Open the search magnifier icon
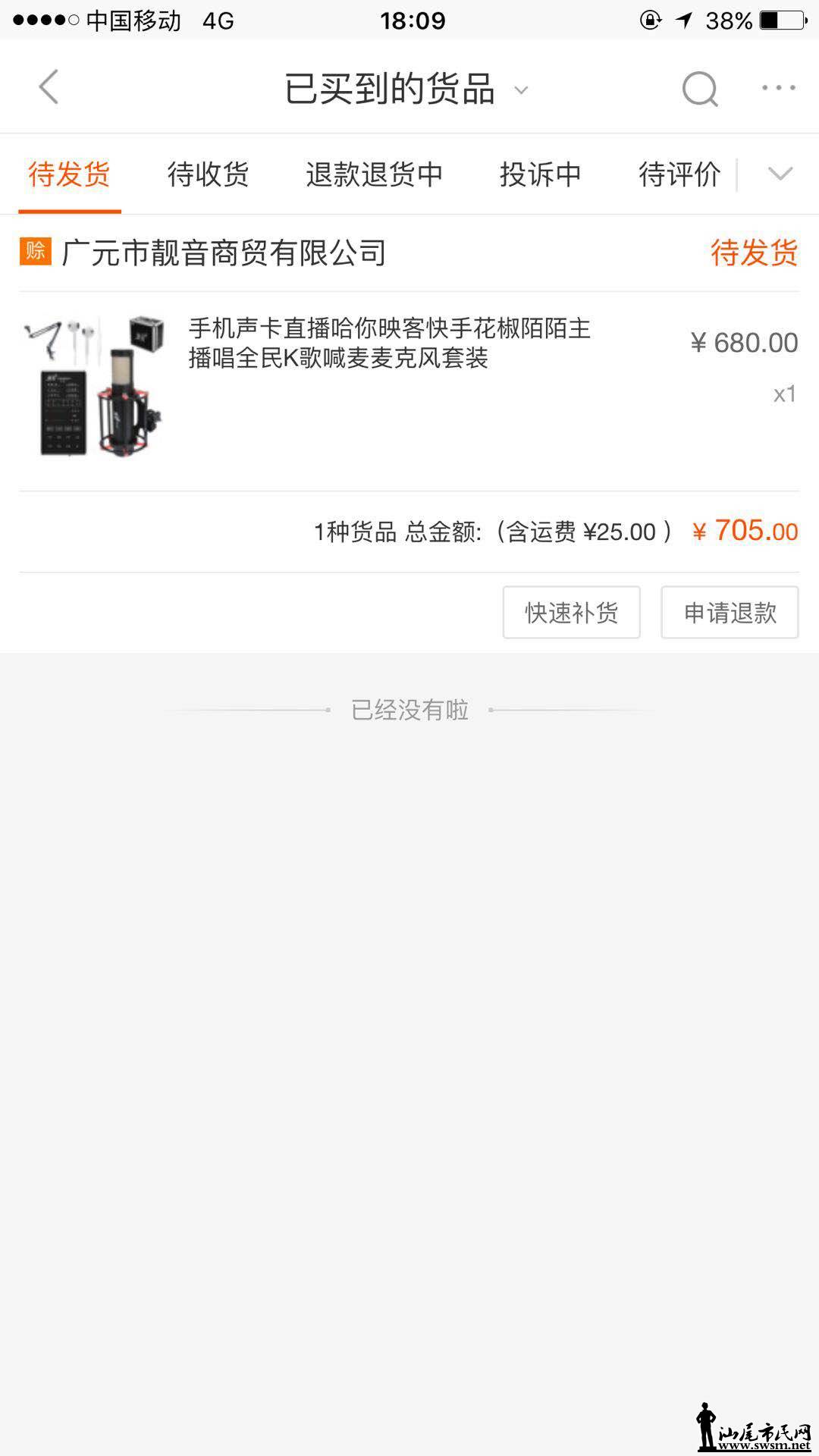Viewport: 819px width, 1456px height. 698,89
